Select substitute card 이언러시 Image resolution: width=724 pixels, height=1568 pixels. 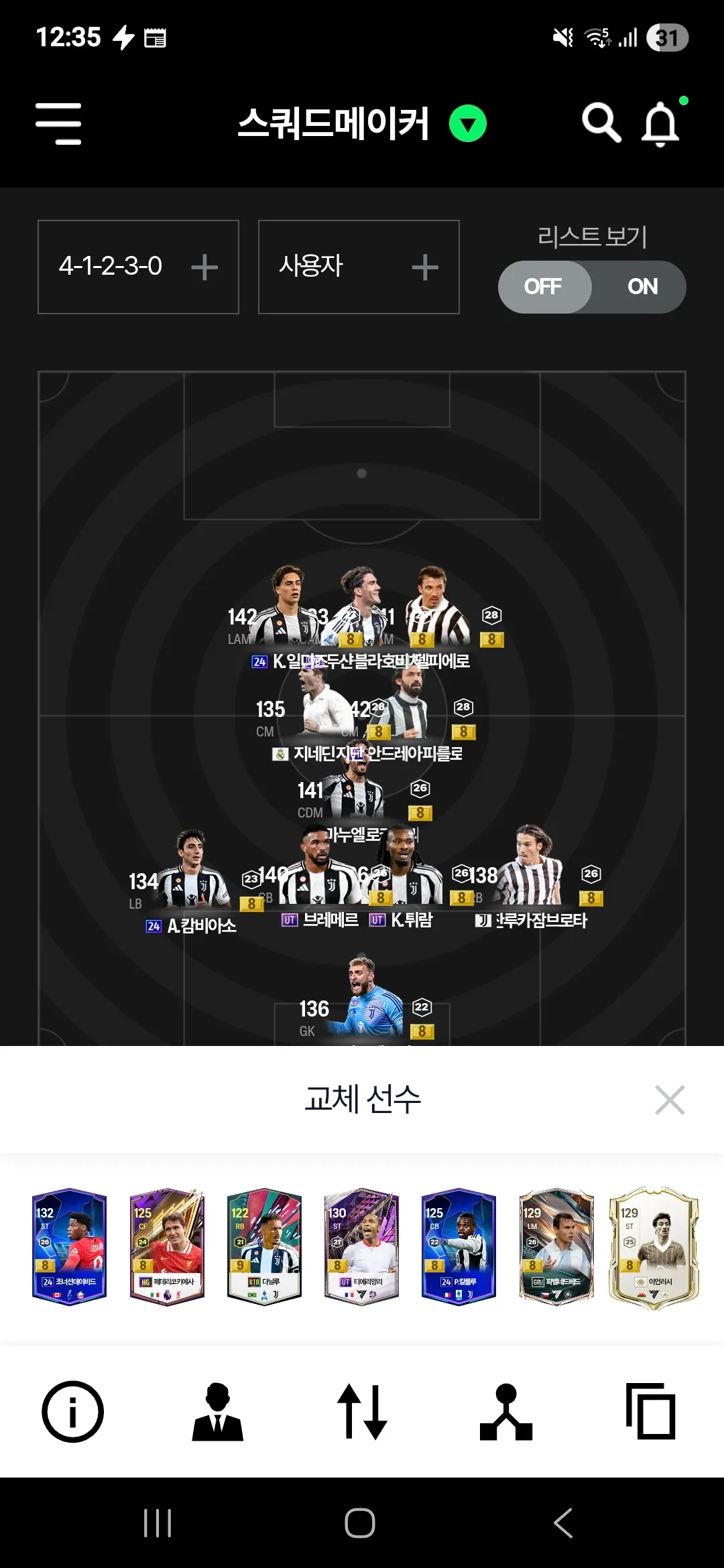point(654,1246)
